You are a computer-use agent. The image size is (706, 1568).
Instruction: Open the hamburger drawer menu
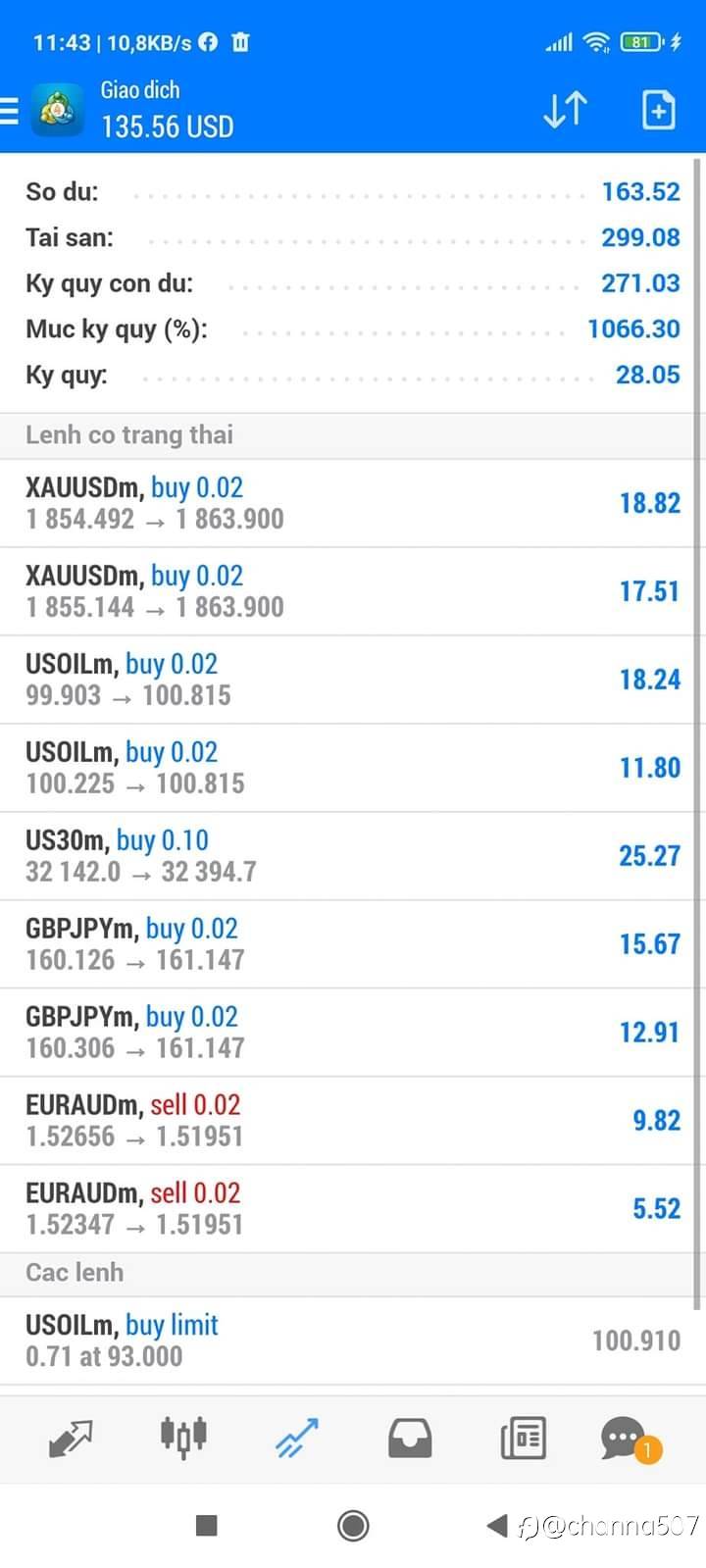click(10, 110)
